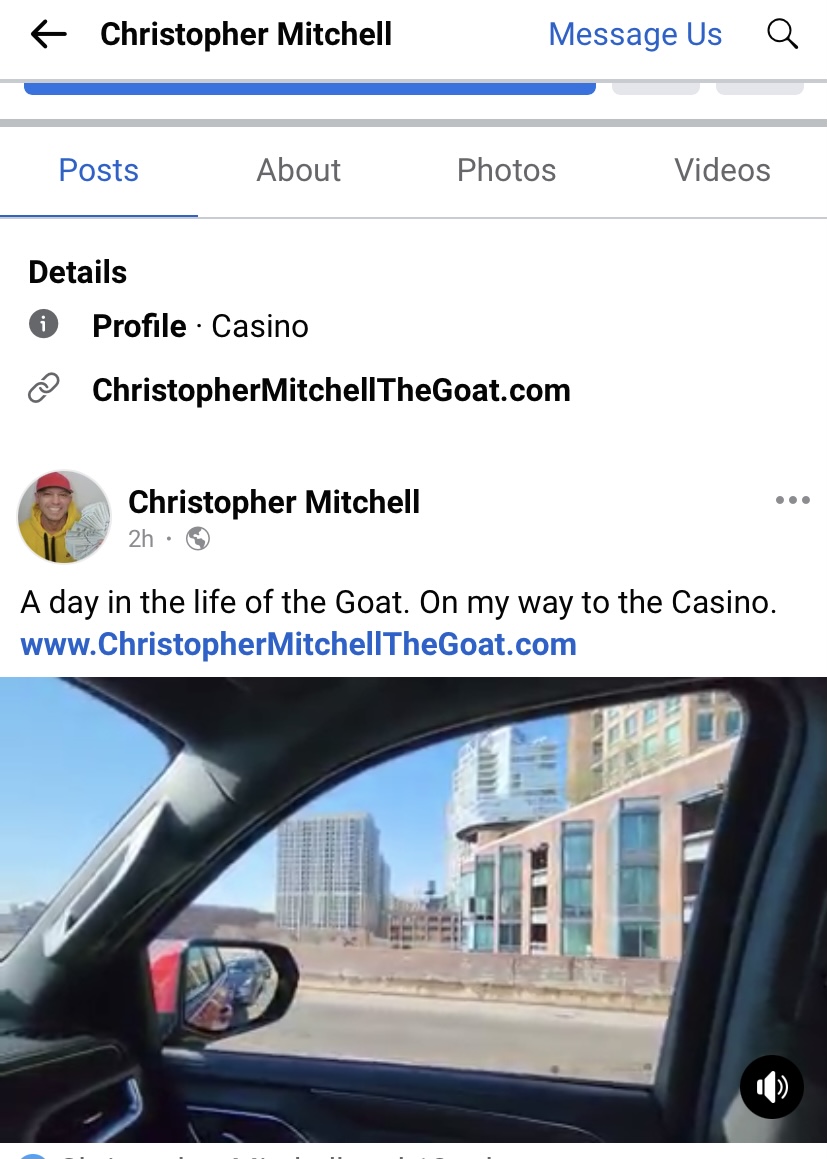Follow the www.ChristopherMitchellTheGoat.com link in post

[298, 644]
